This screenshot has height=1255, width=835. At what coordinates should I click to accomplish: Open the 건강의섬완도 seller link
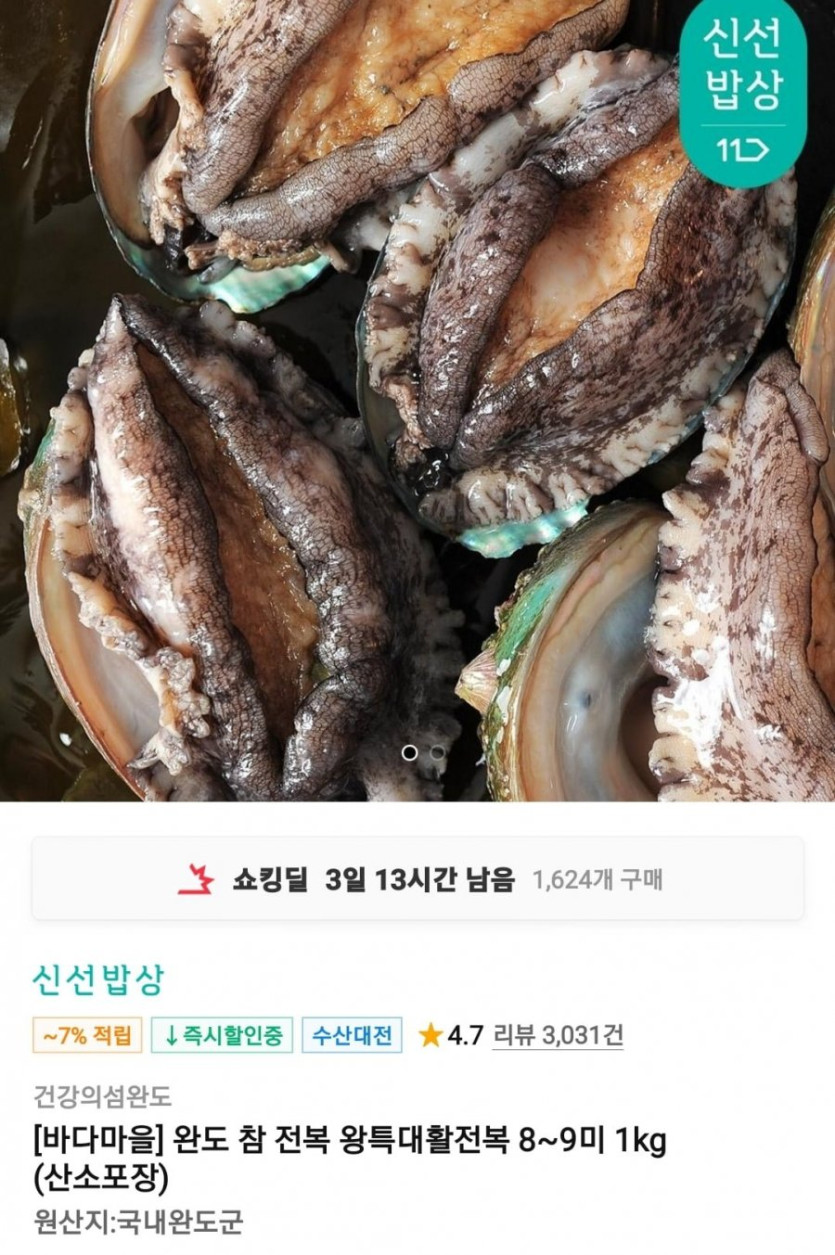tap(102, 1096)
